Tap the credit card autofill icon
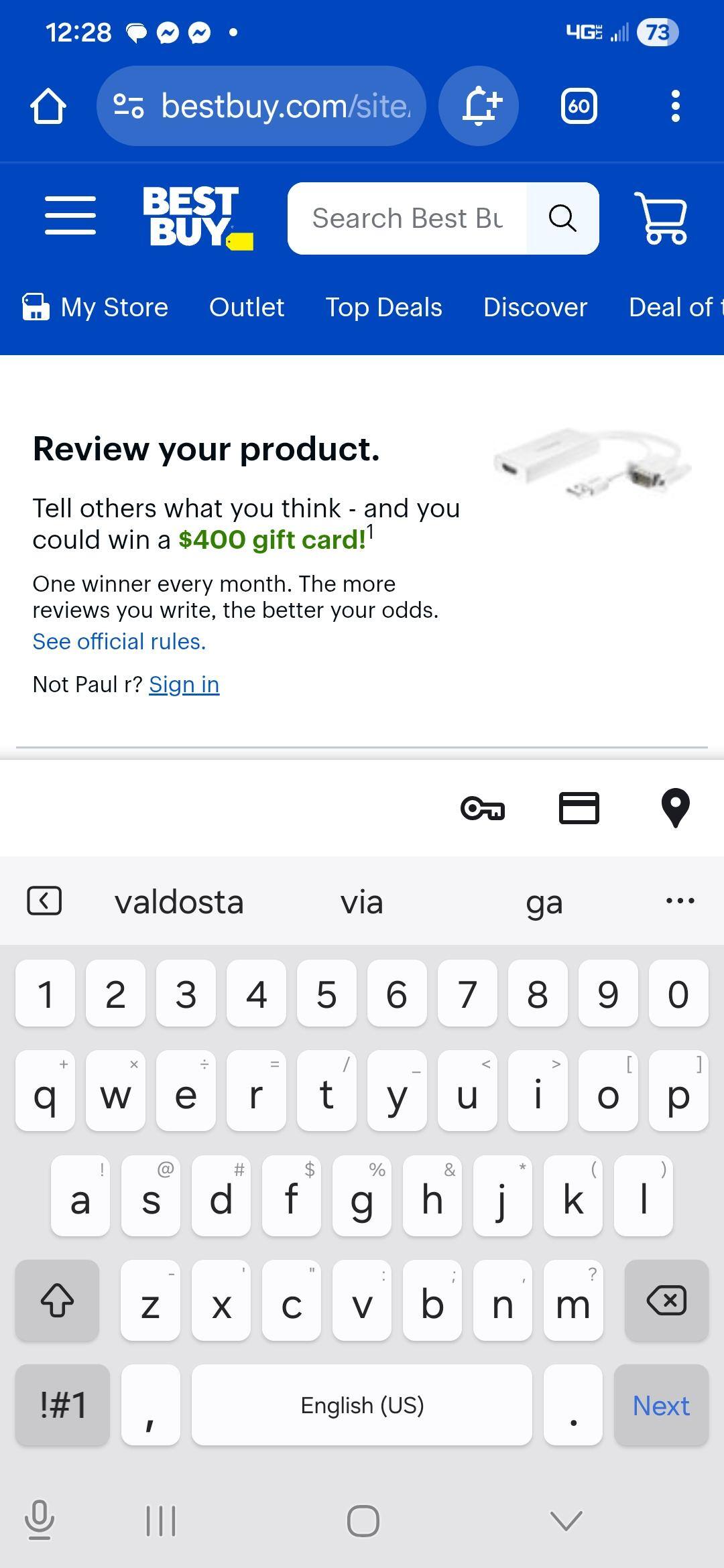This screenshot has height=1568, width=724. [x=579, y=808]
